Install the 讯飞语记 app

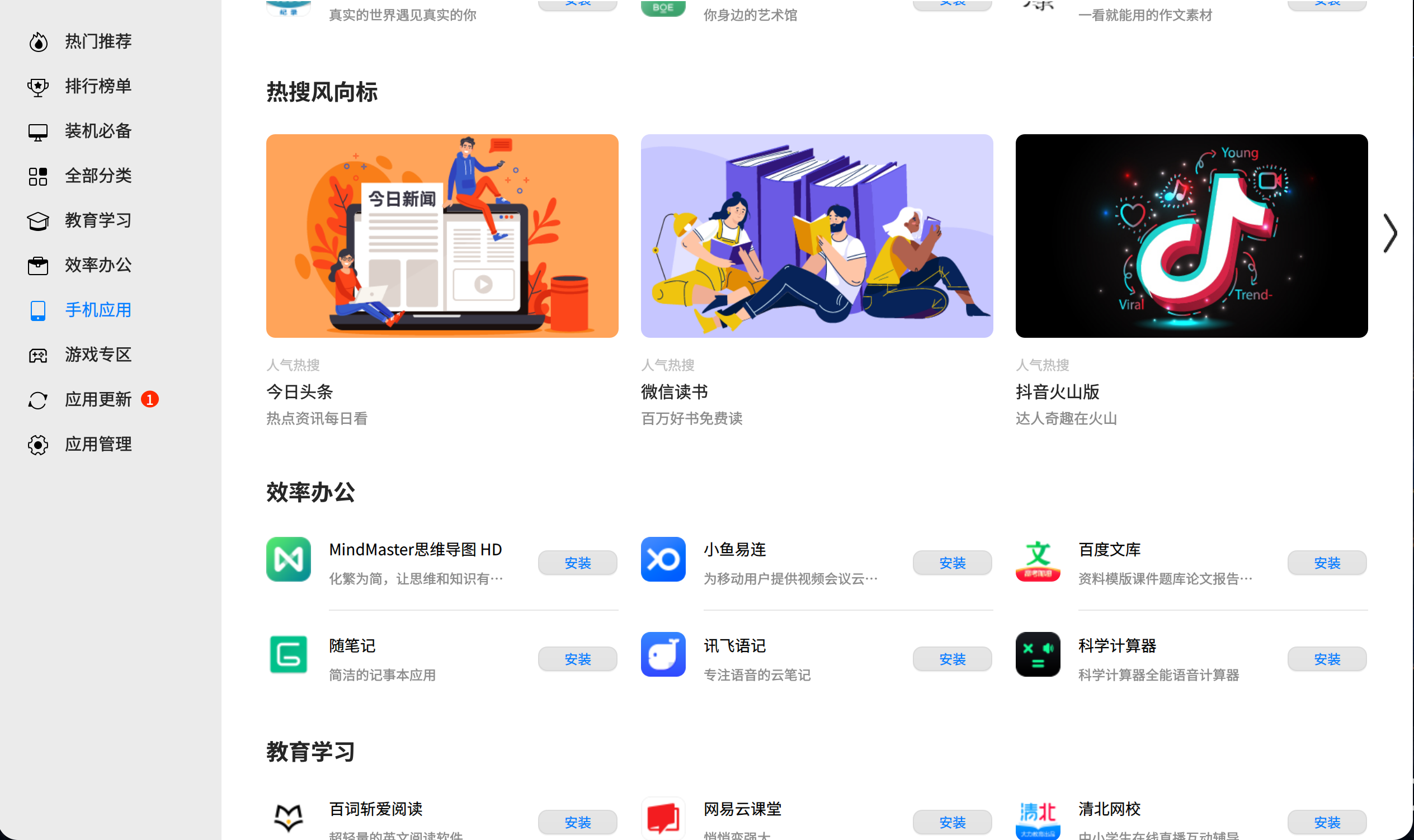coord(952,659)
